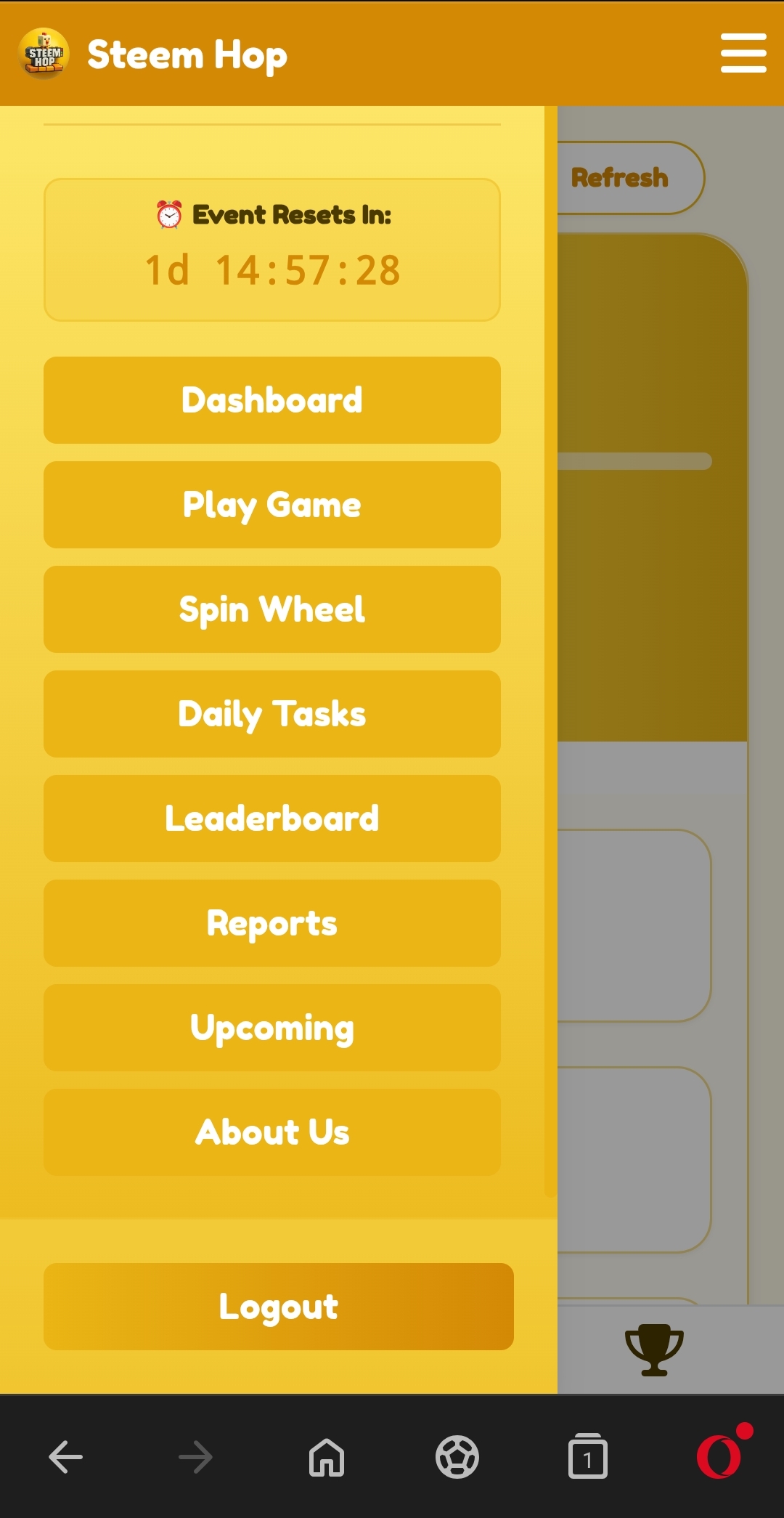The width and height of the screenshot is (784, 1518).
Task: Open the Opera menu
Action: point(719,1456)
